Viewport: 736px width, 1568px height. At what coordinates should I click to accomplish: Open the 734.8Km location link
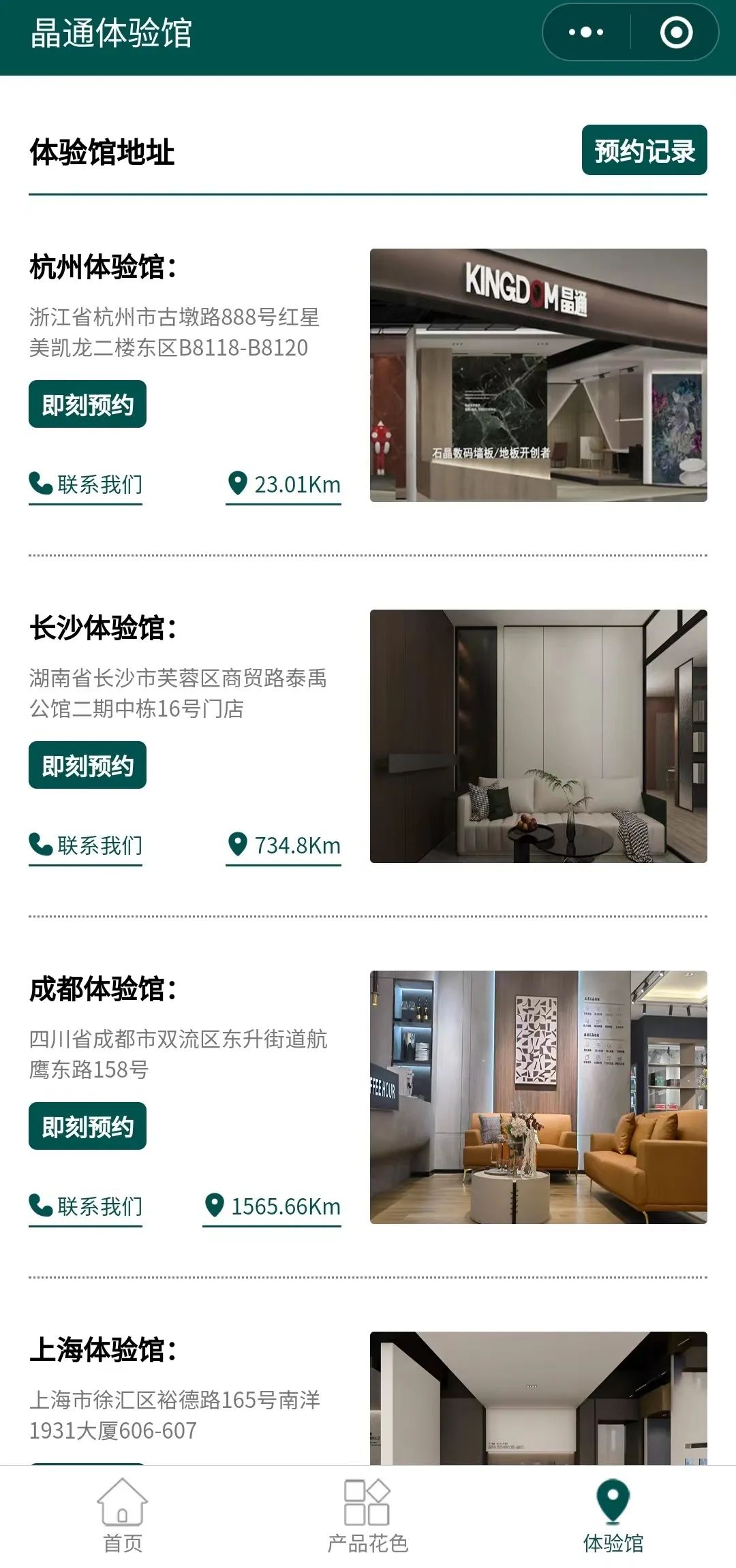pos(283,845)
